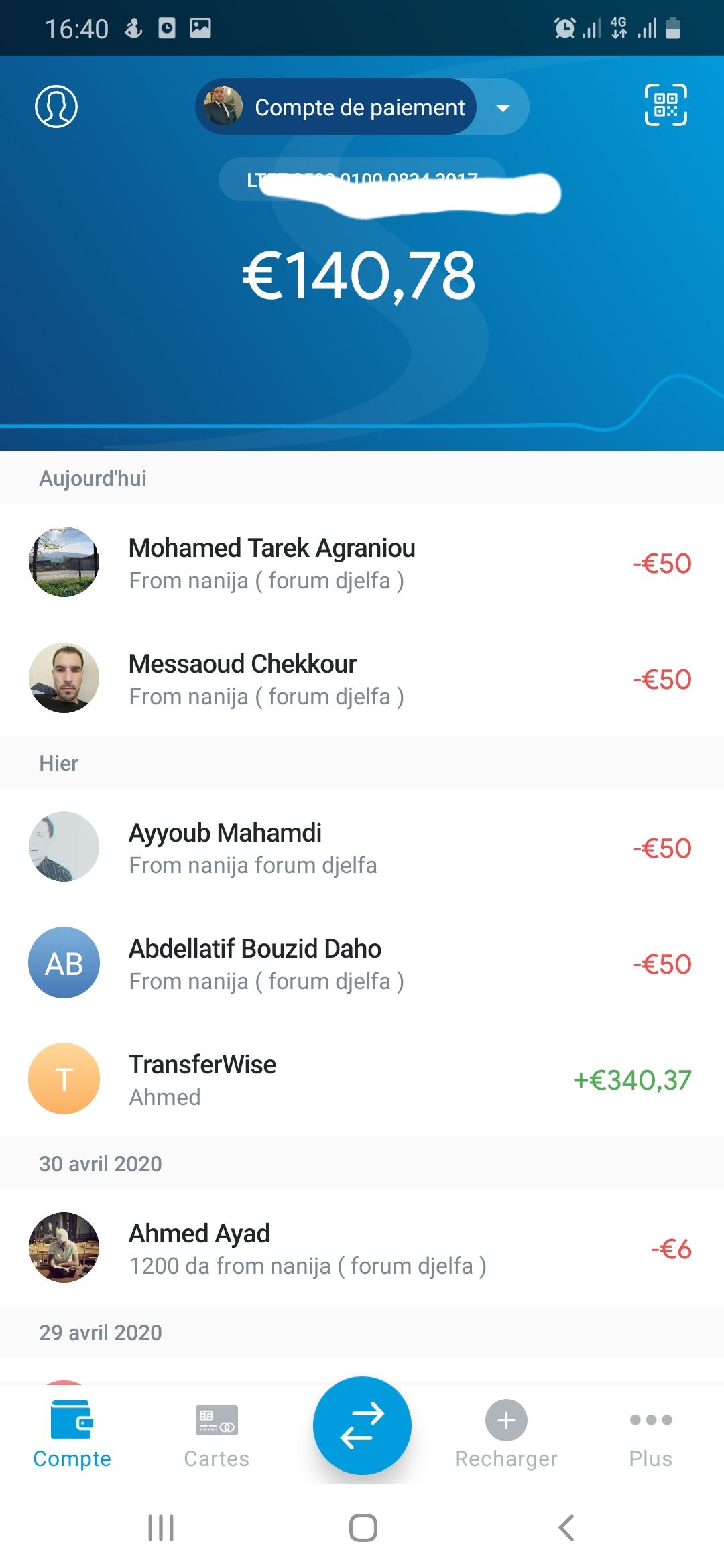Viewport: 724px width, 1568px height.
Task: Open the QR code scanner
Action: (665, 105)
